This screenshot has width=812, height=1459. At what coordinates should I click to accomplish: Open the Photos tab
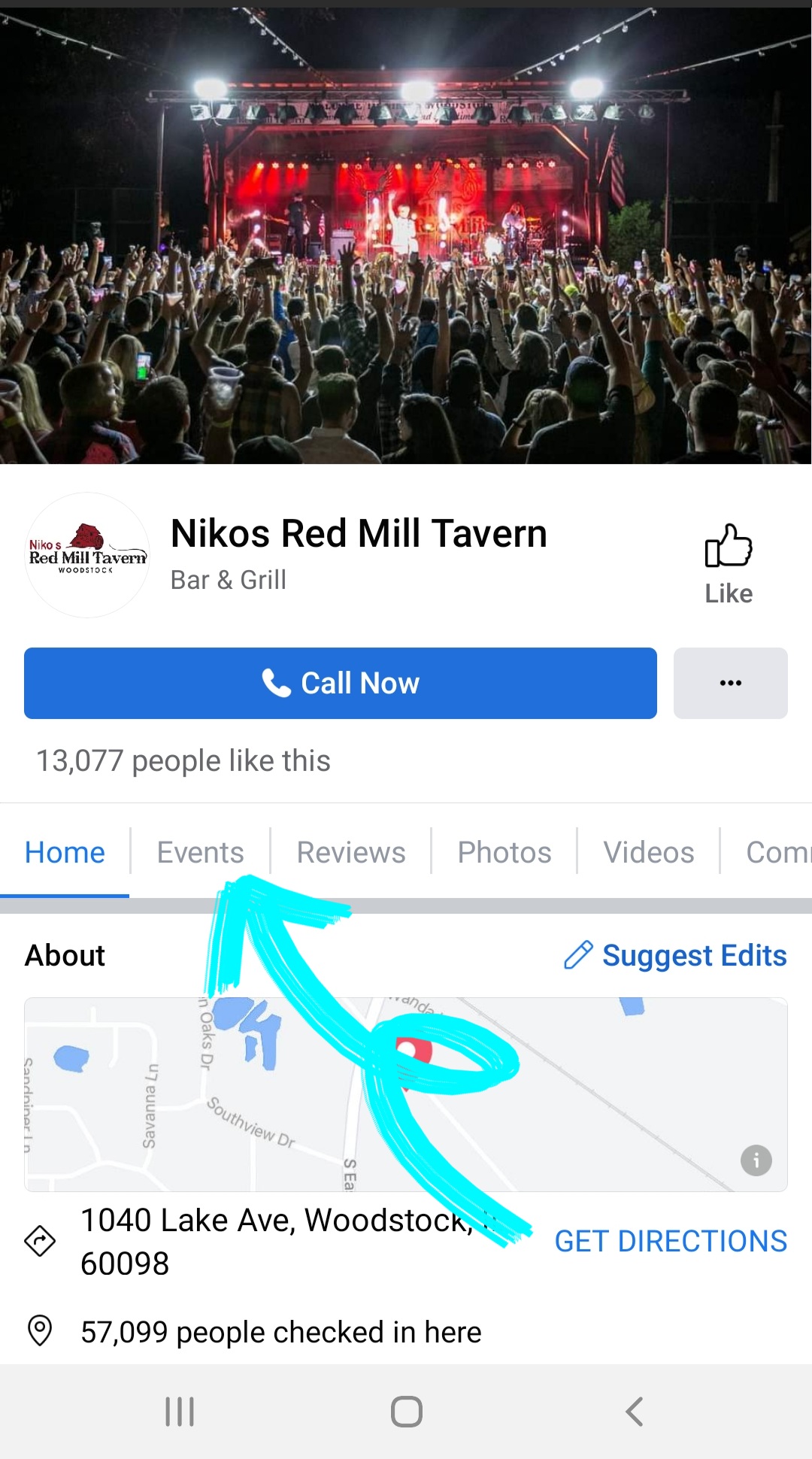504,852
